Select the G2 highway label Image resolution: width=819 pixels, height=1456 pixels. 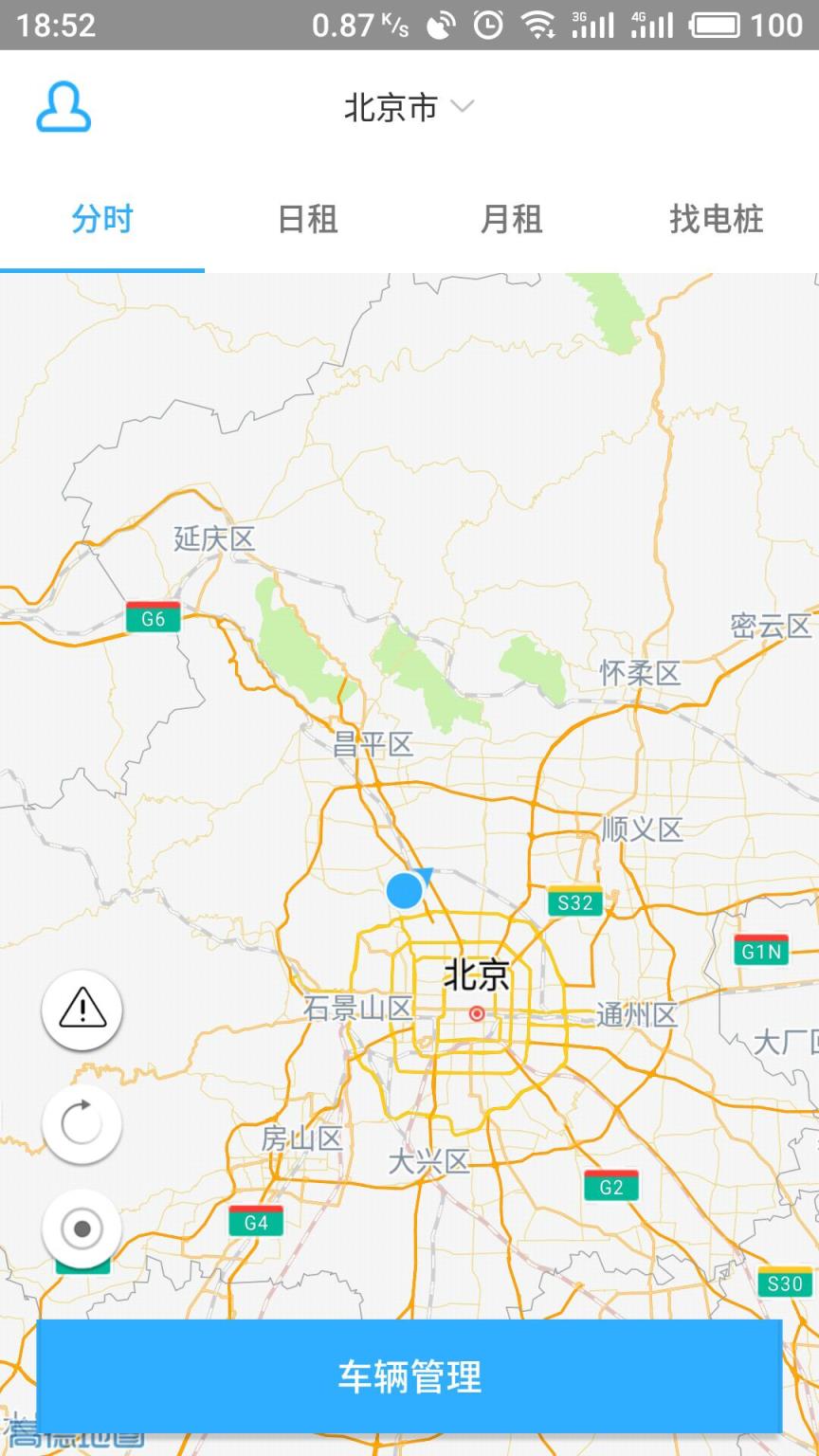(x=611, y=1185)
